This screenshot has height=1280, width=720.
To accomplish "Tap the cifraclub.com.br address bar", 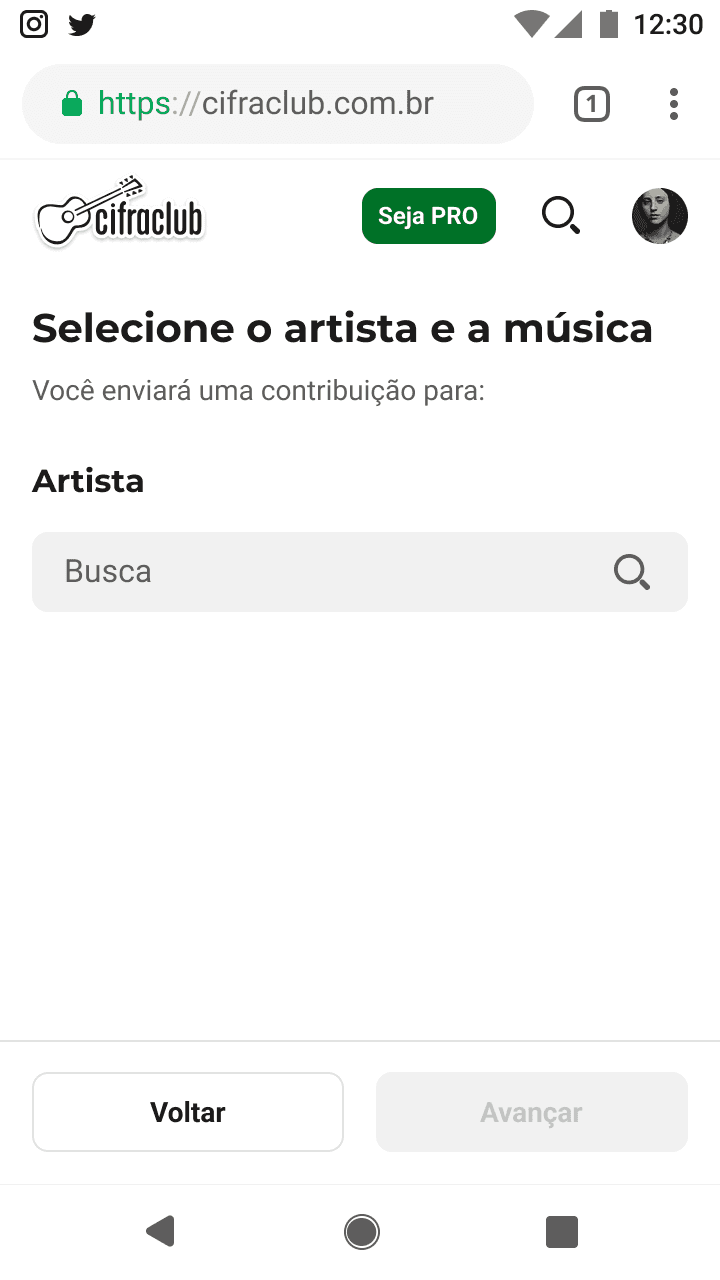I will point(278,104).
